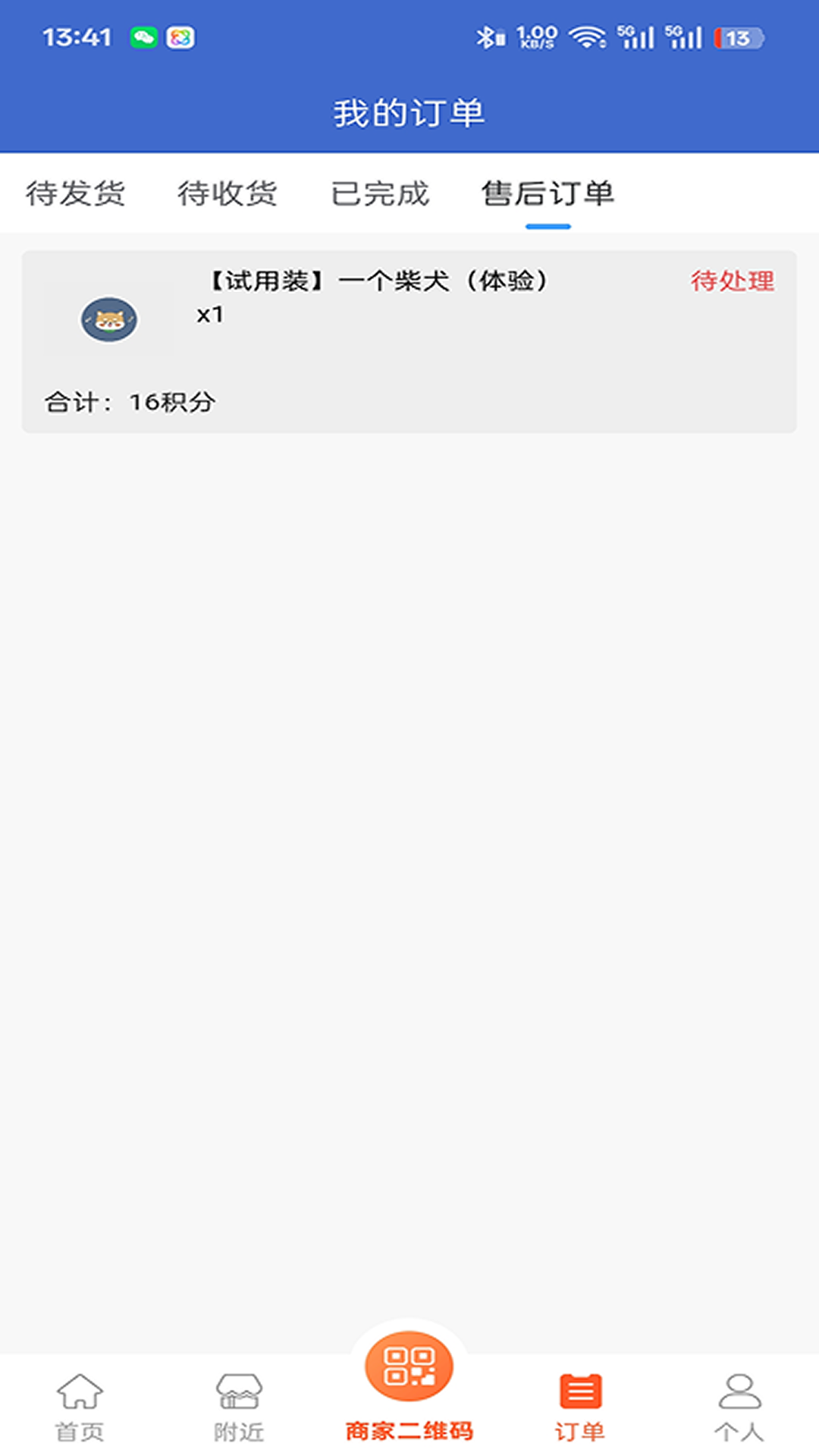This screenshot has width=819, height=1456.
Task: Select the 售后订单 tab
Action: tap(548, 193)
